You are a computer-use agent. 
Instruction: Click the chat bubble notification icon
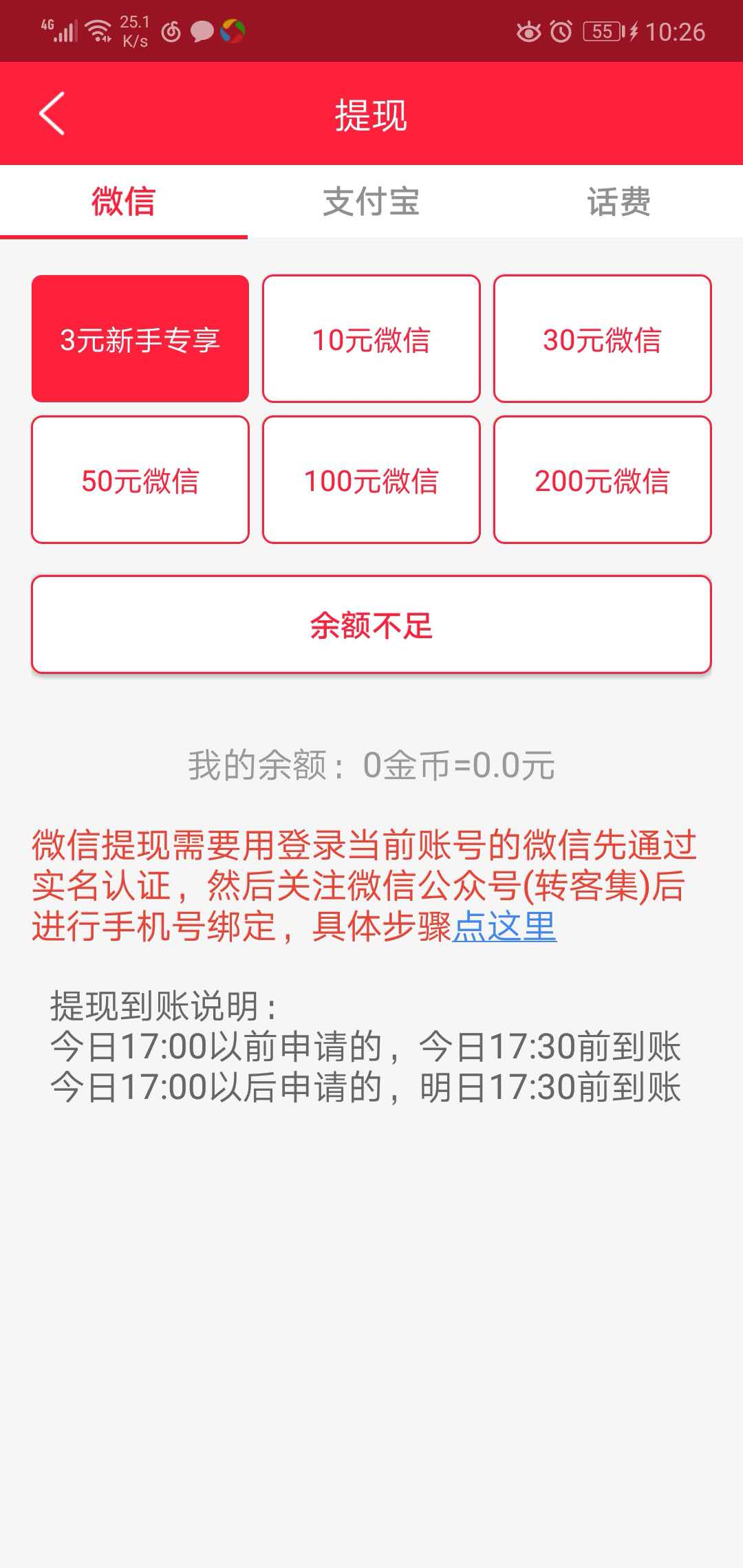(202, 30)
